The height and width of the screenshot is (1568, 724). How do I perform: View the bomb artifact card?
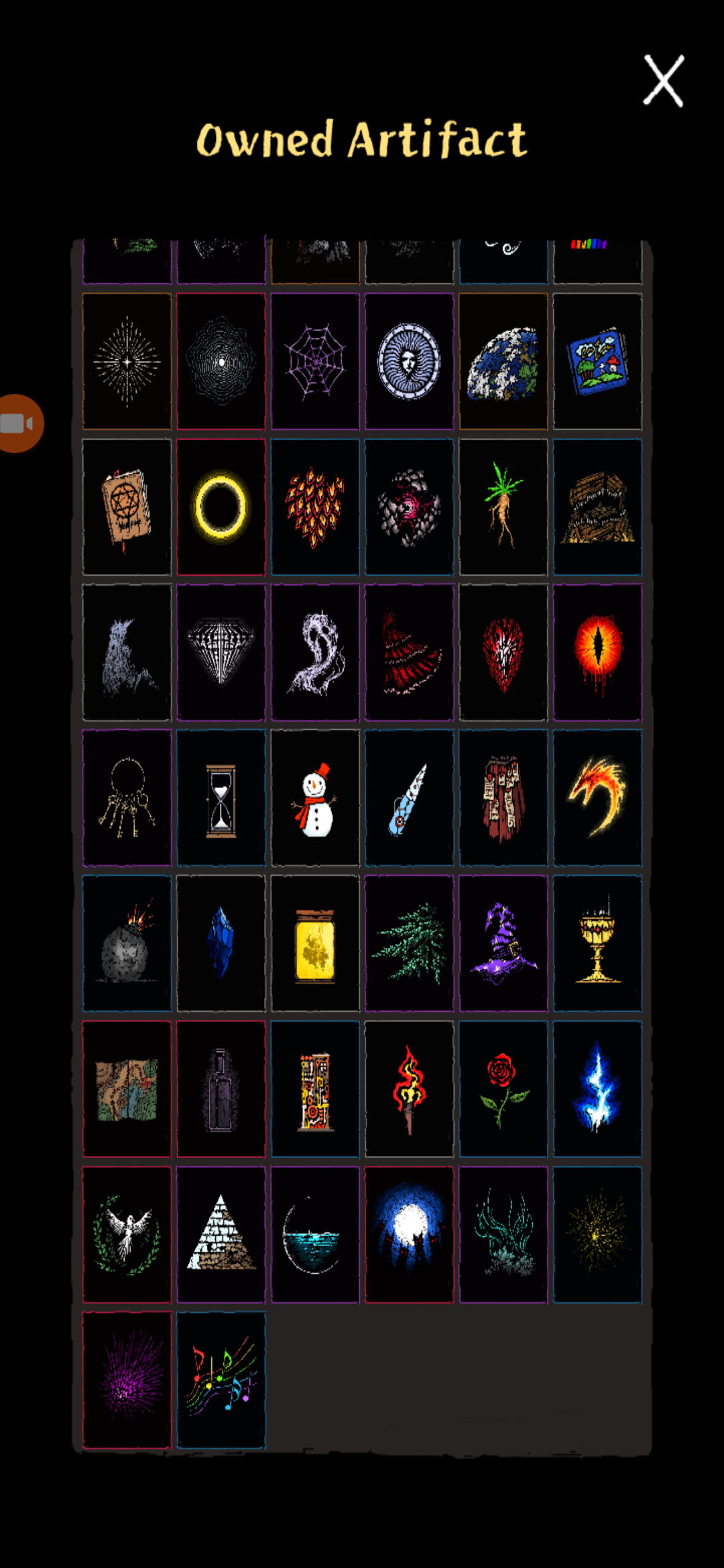click(x=127, y=943)
